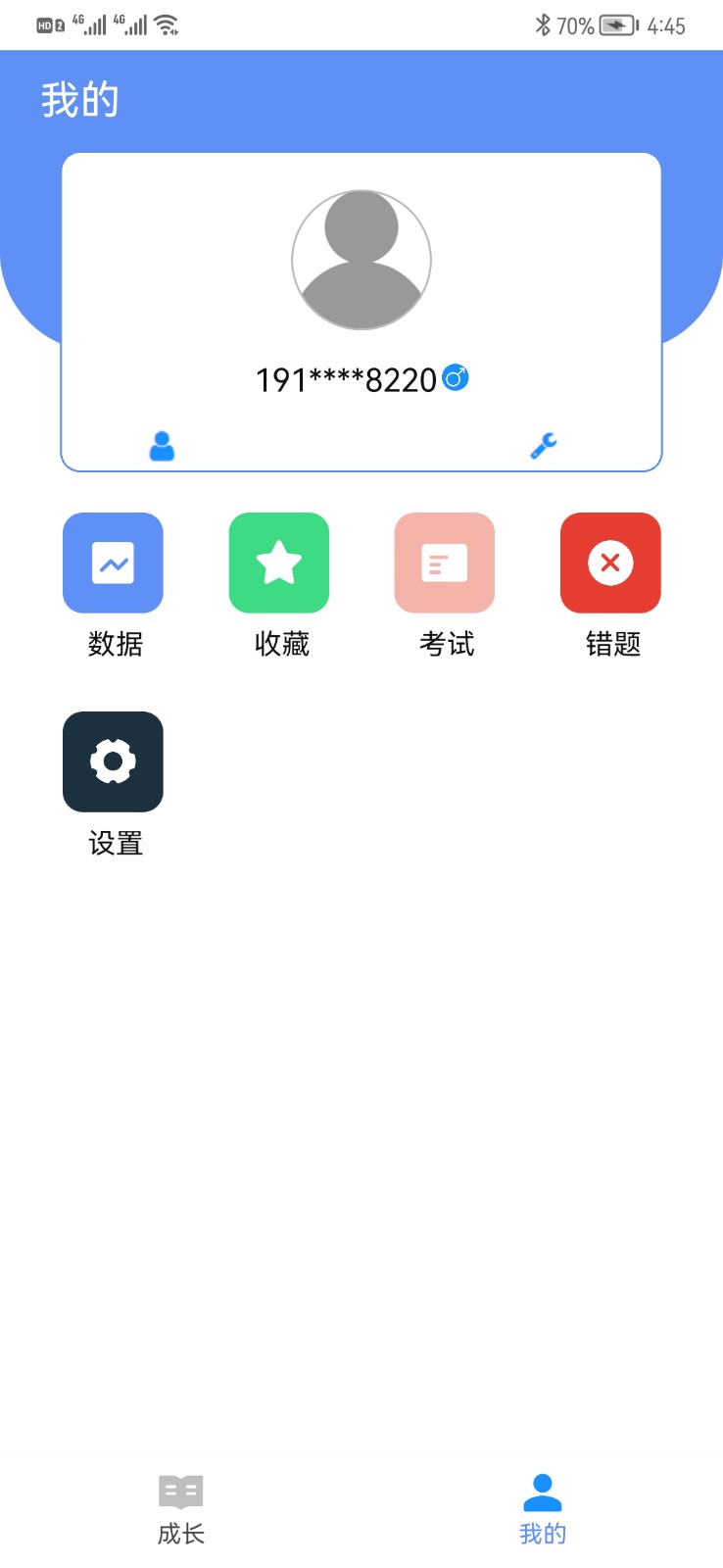Click the Wi-Fi icon in status bar
The image size is (723, 1568).
(167, 24)
